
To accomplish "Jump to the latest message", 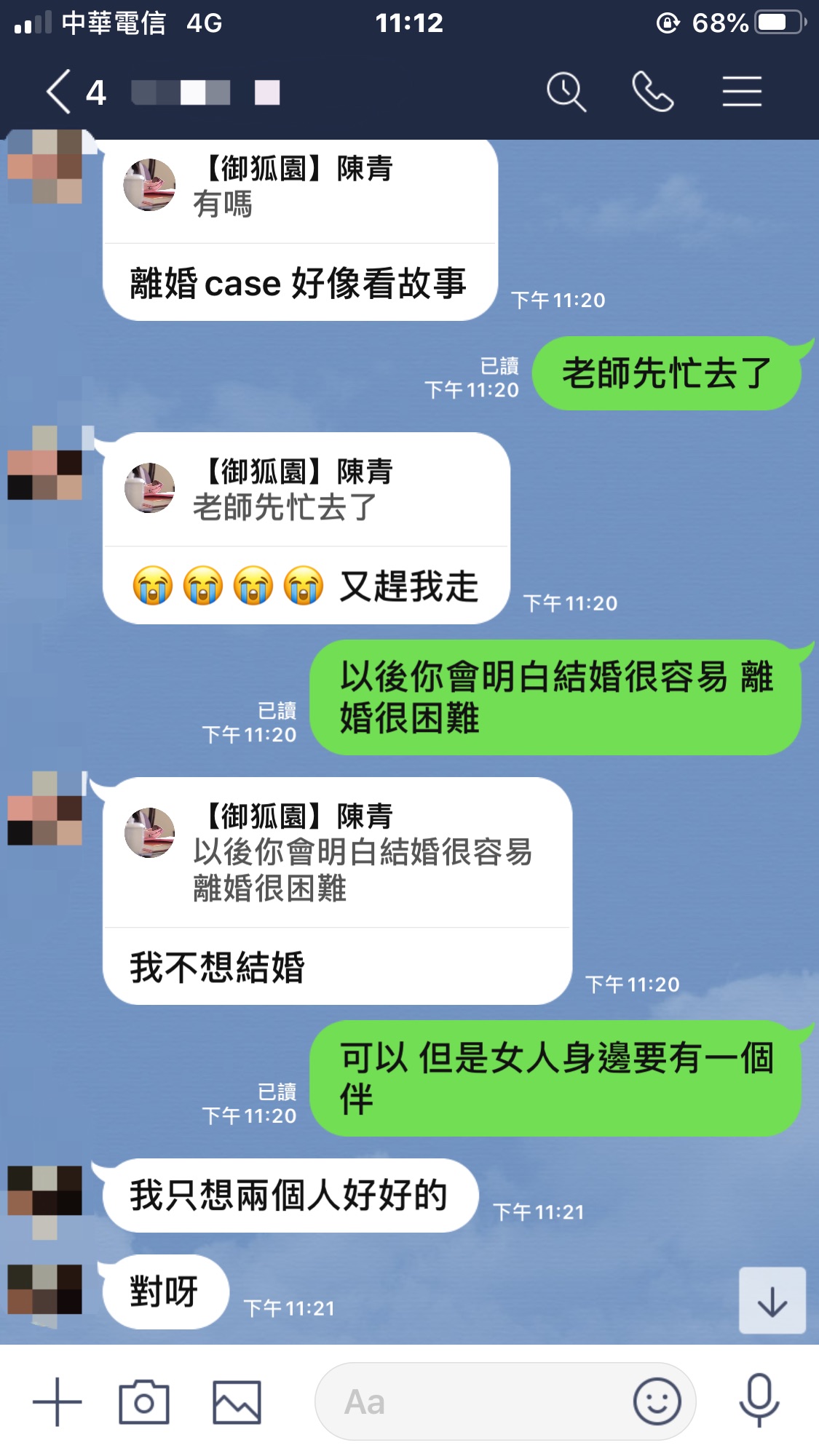I will (772, 1301).
